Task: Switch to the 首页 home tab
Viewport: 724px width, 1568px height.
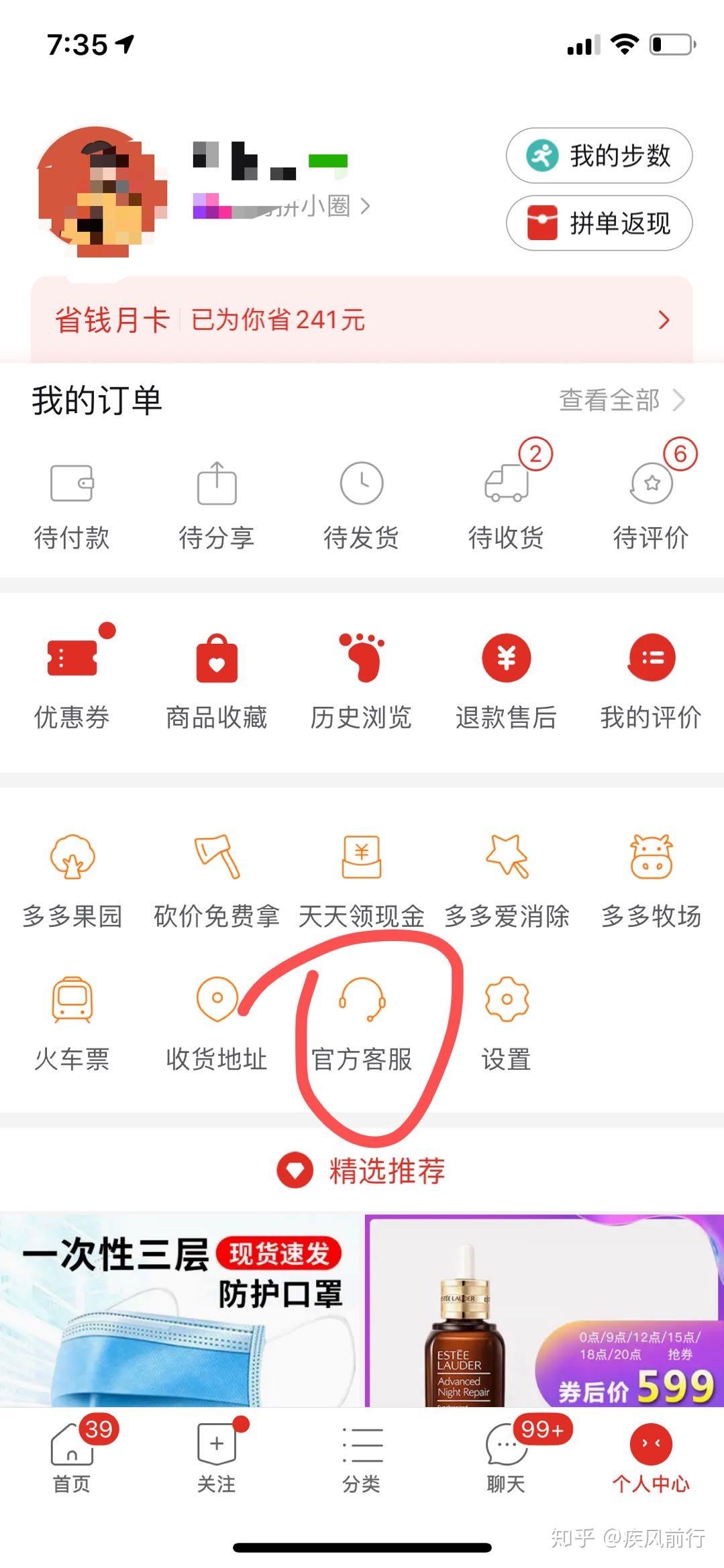Action: tap(72, 1454)
